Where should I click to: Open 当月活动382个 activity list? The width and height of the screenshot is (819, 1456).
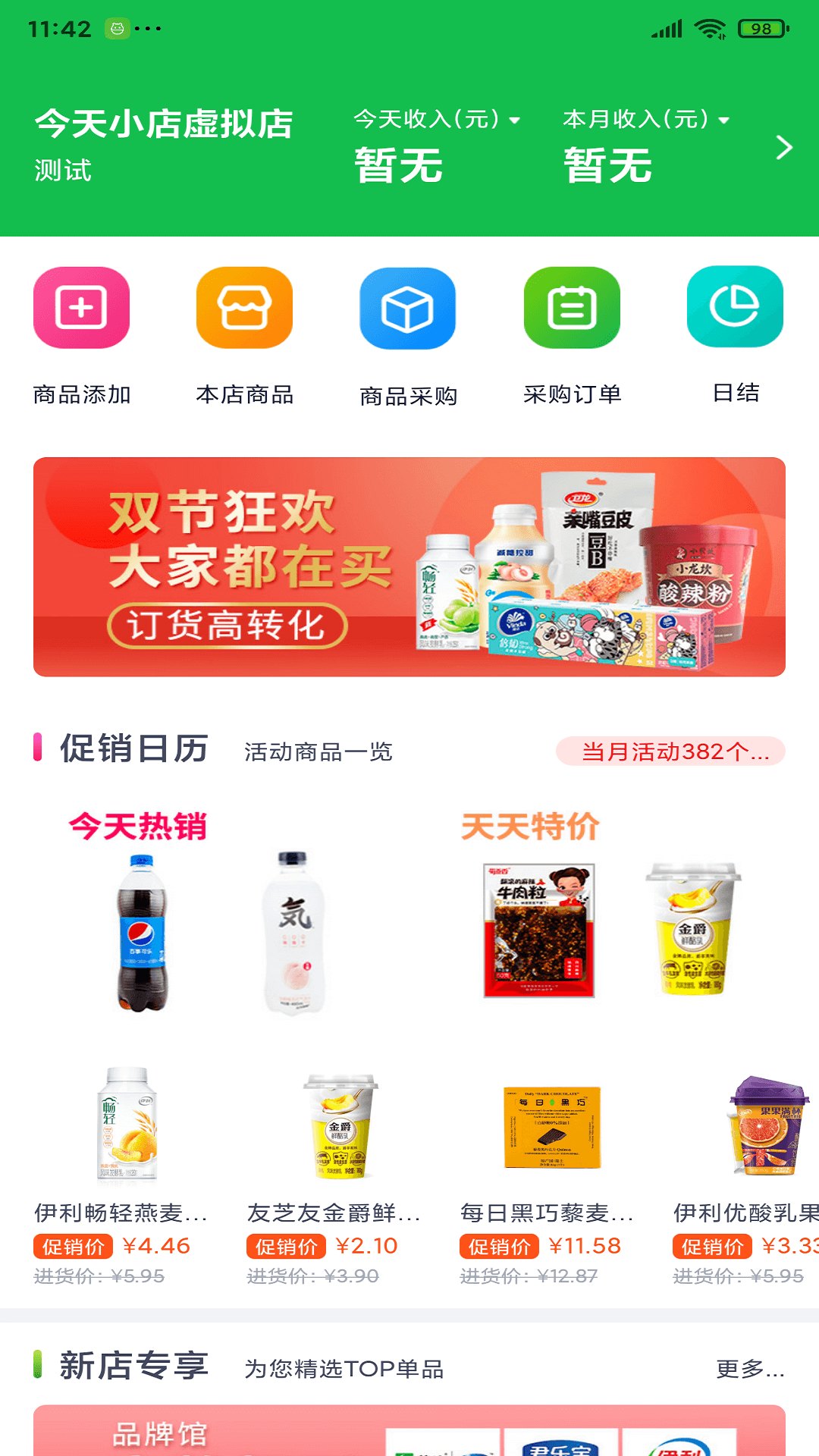click(673, 752)
